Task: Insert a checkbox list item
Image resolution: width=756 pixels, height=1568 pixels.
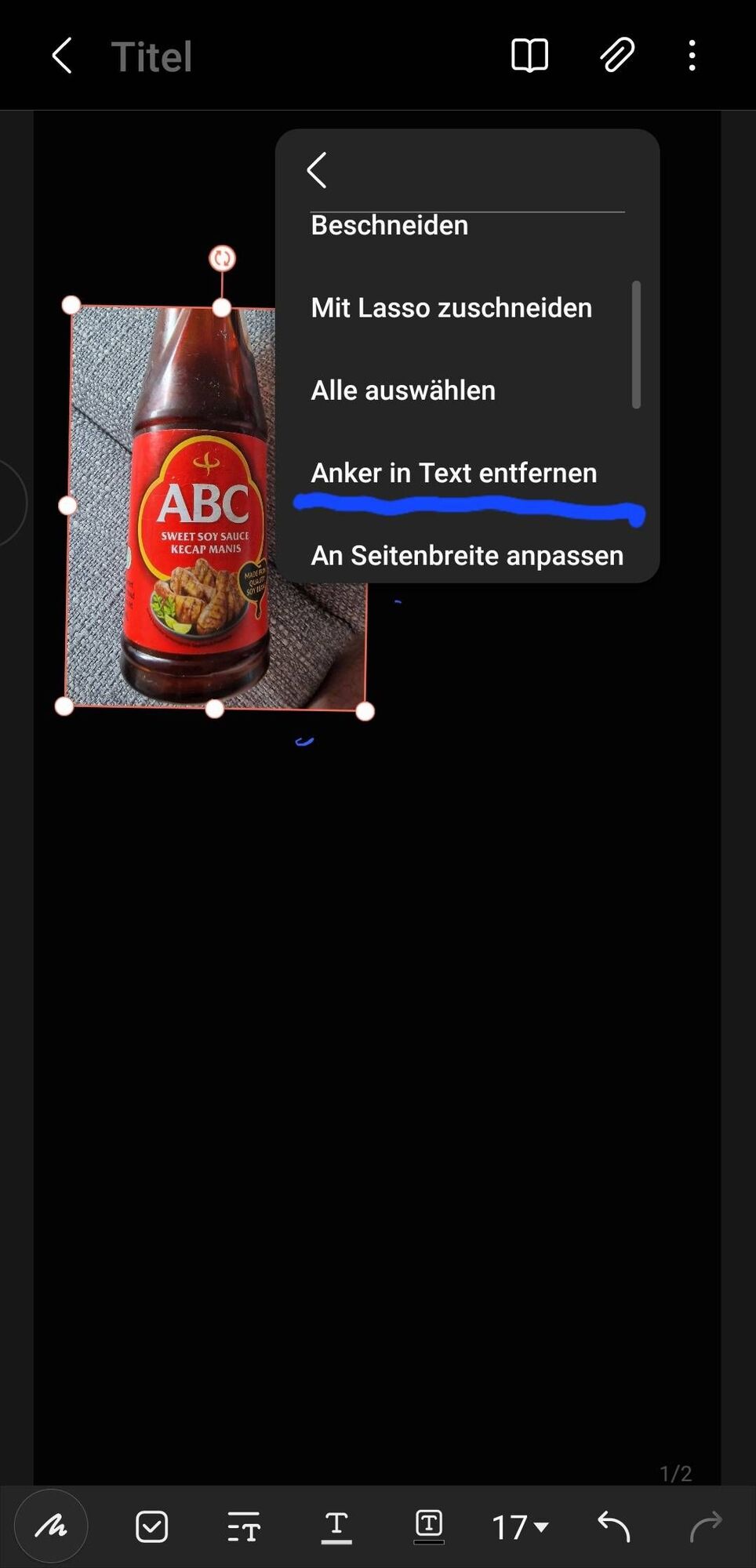Action: 151,1526
